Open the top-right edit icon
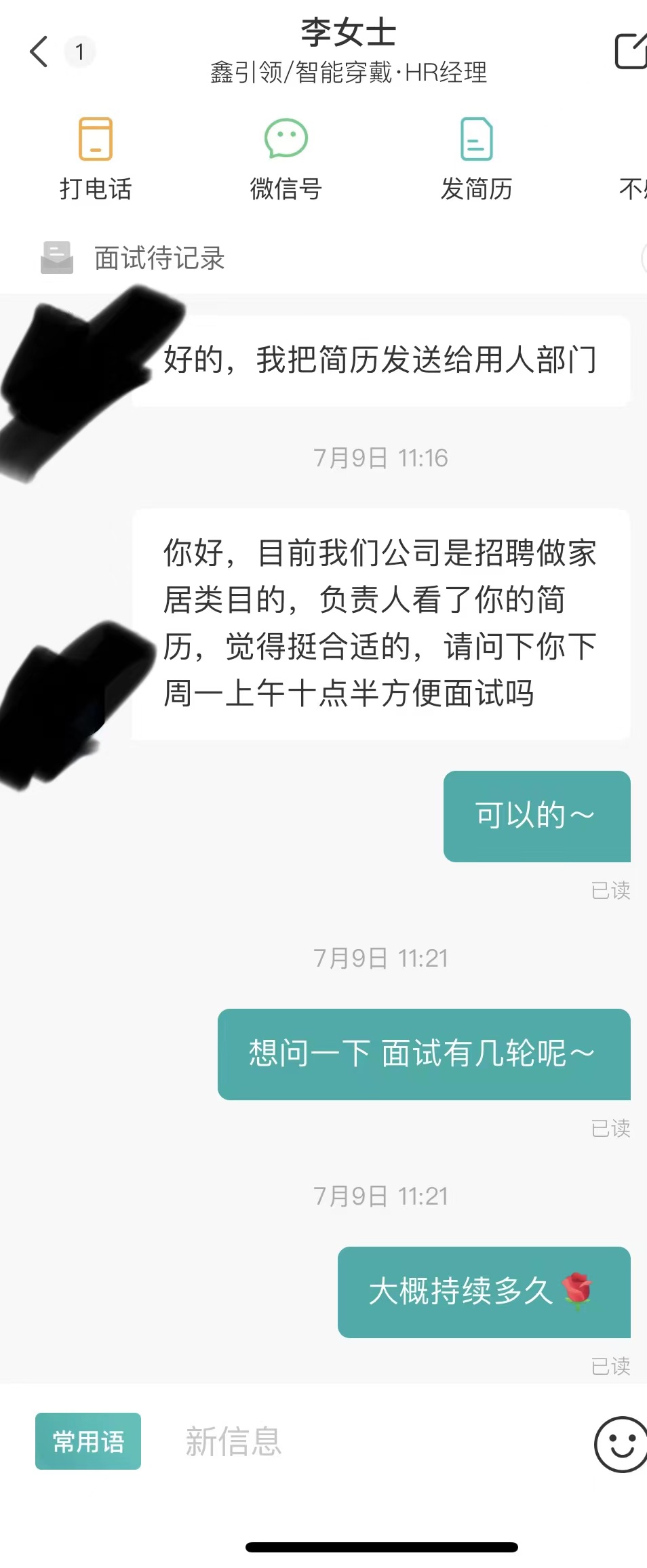 631,52
